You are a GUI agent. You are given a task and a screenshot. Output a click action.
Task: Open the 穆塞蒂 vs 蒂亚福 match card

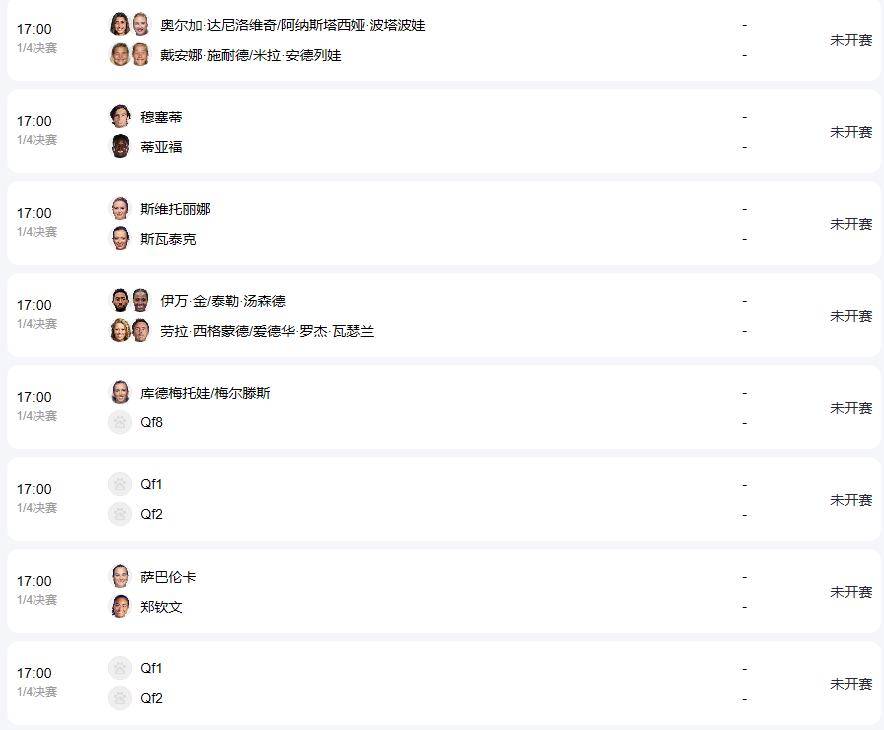tap(442, 132)
